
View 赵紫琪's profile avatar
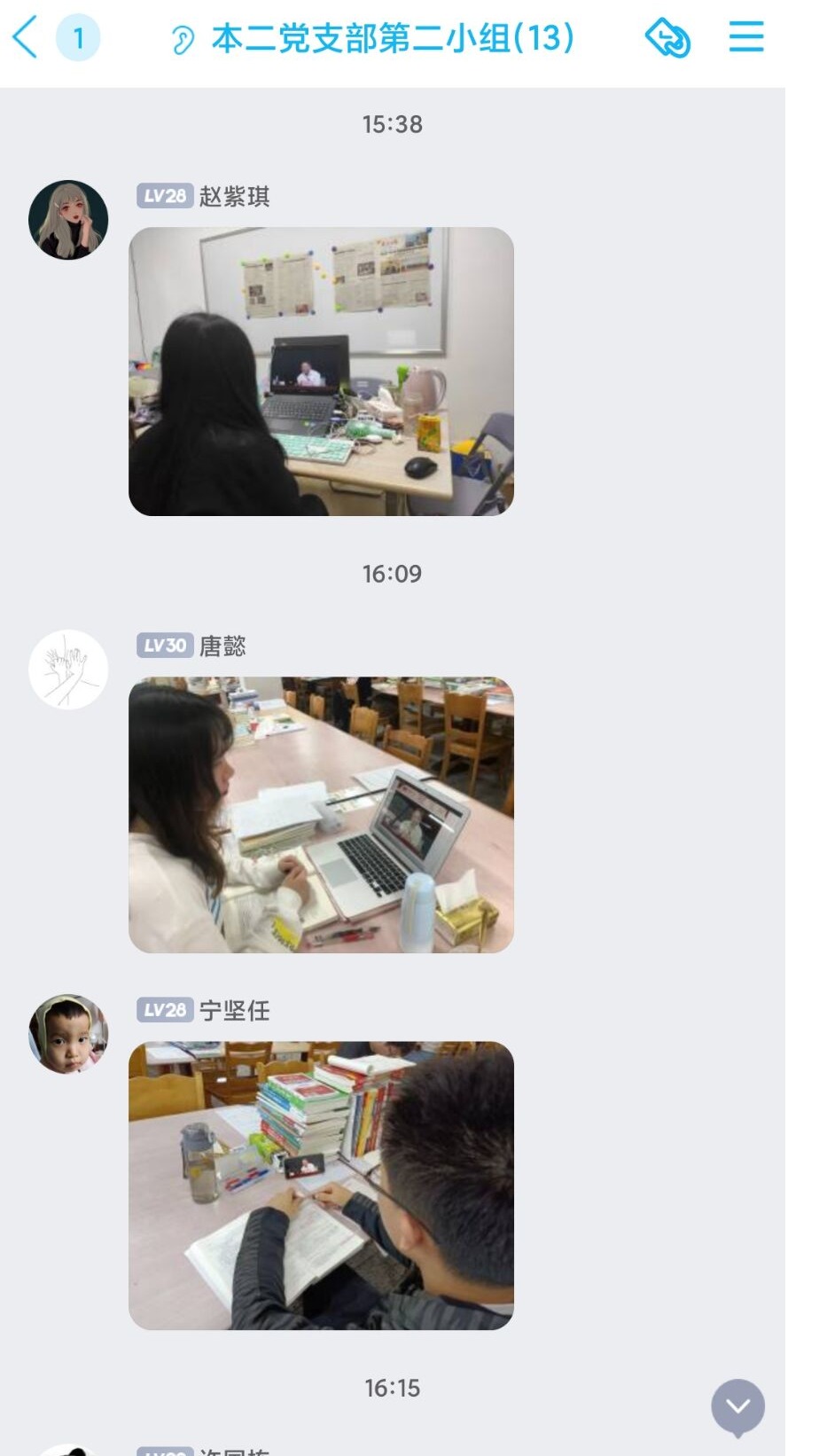[68, 220]
